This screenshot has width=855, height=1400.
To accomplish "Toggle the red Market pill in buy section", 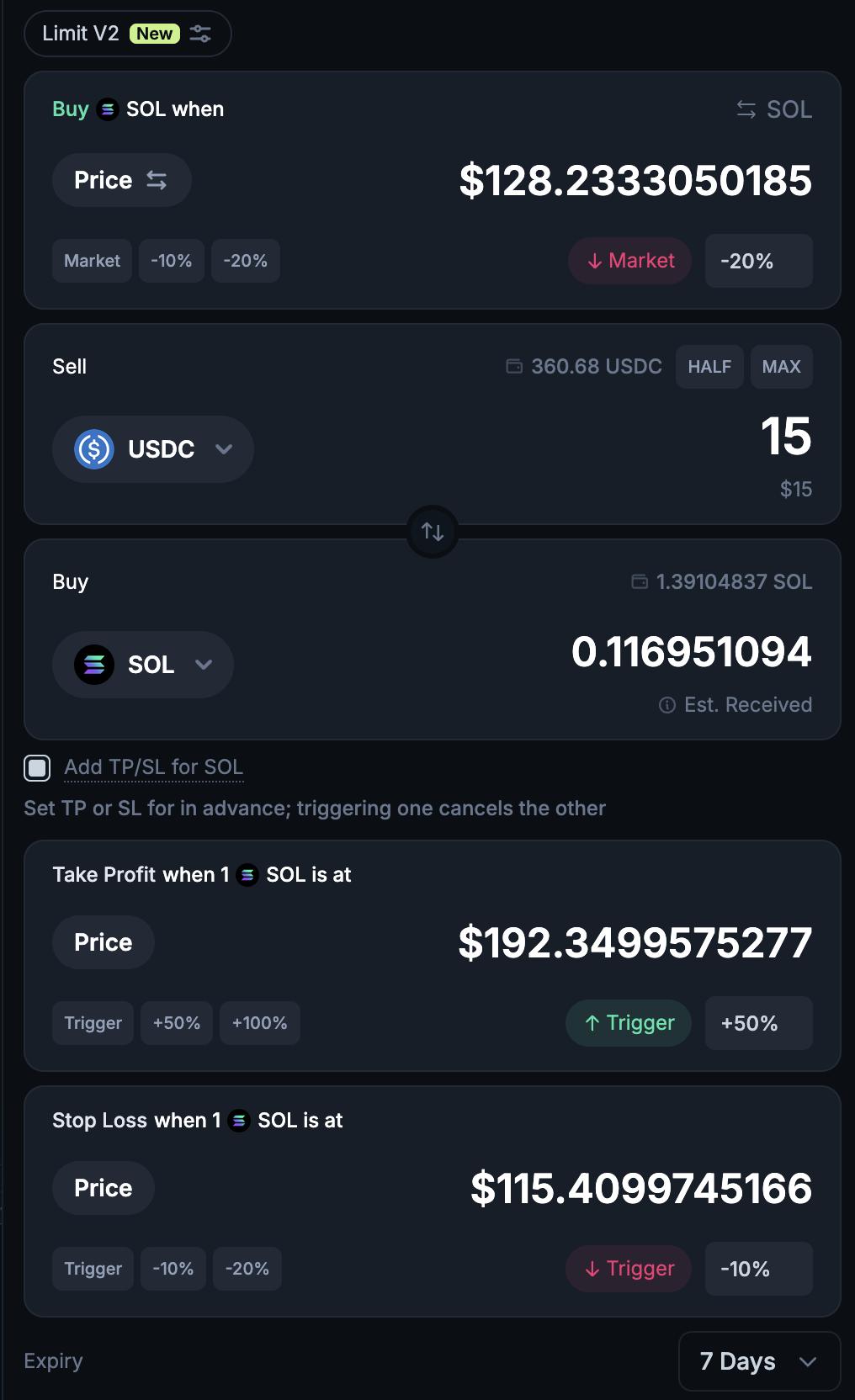I will (x=629, y=261).
